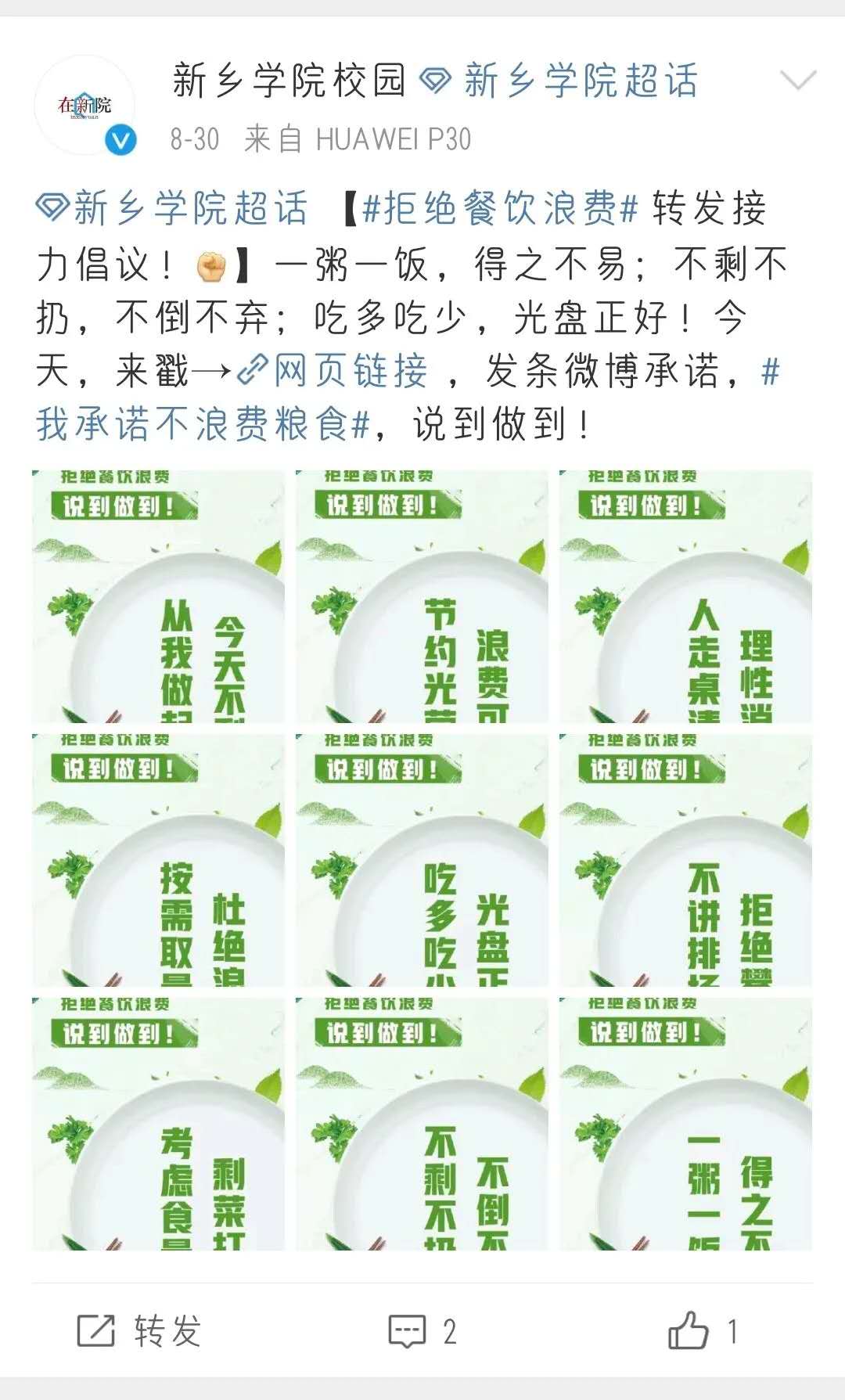
Task: View the 节约光荣 image
Action: [422, 596]
